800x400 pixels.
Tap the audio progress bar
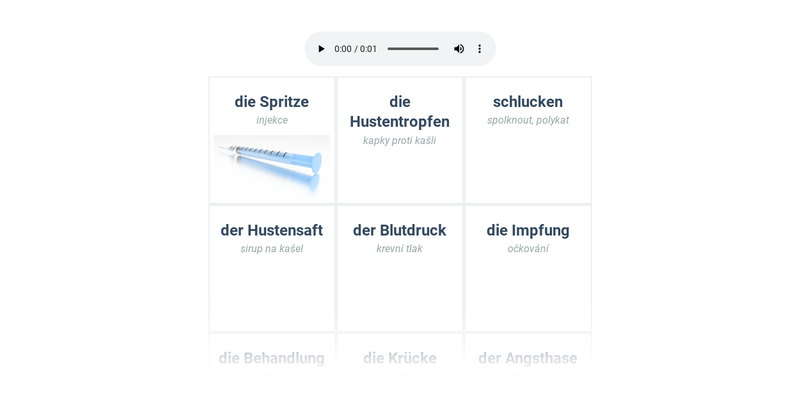412,49
